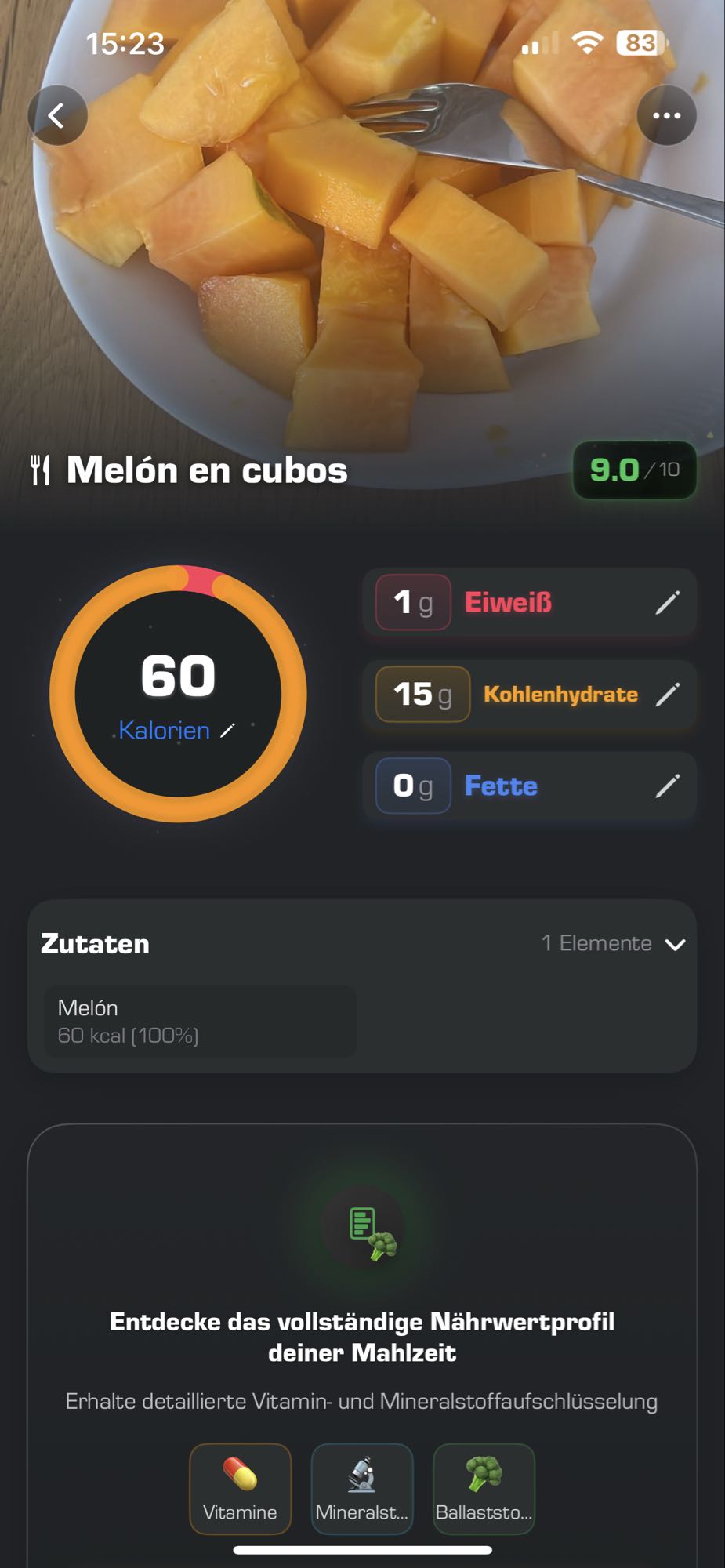This screenshot has width=725, height=1568.
Task: Edit the Kohlenhydrate value with its pencil
Action: coord(668,694)
